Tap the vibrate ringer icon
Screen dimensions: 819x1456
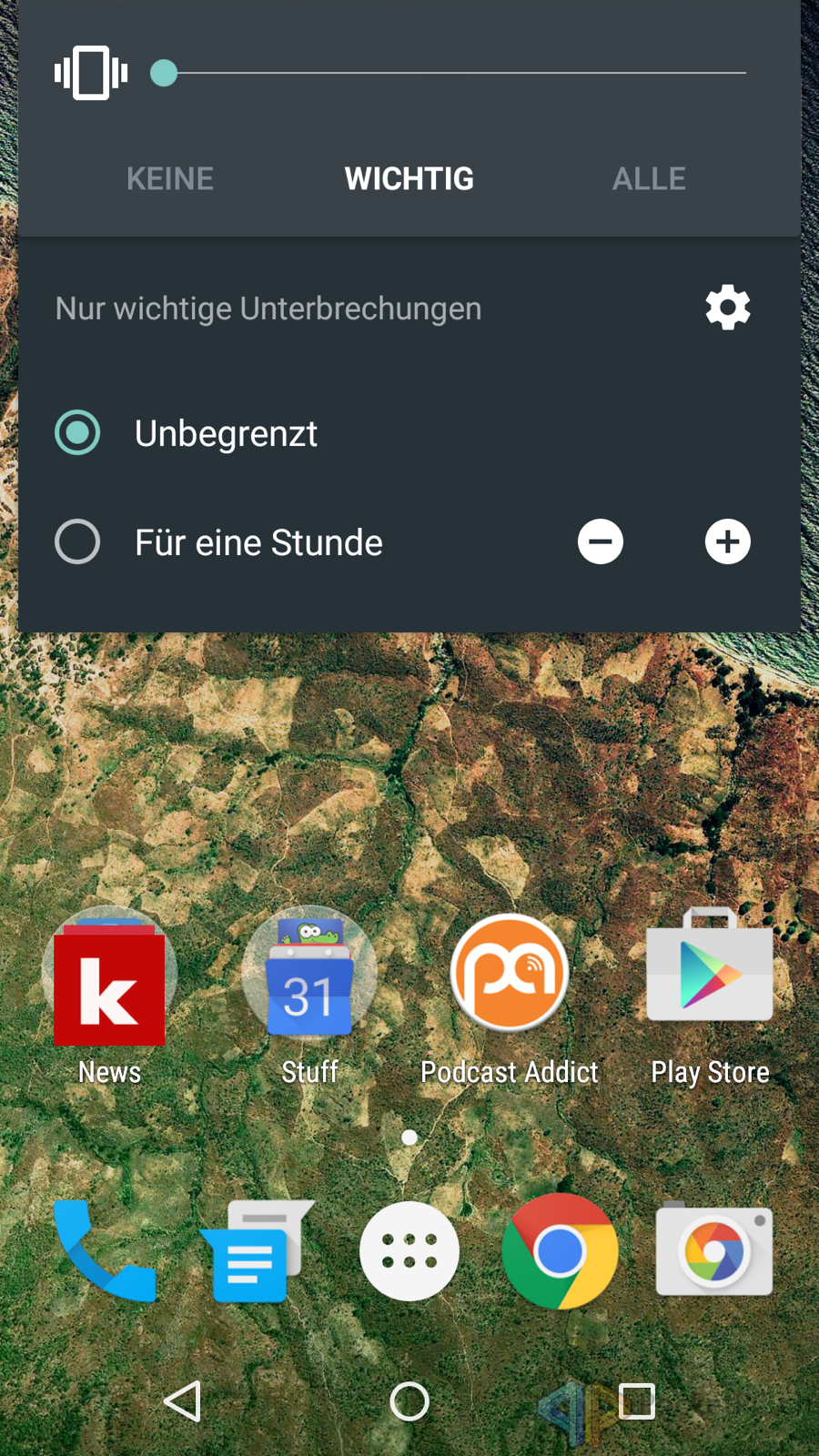91,73
